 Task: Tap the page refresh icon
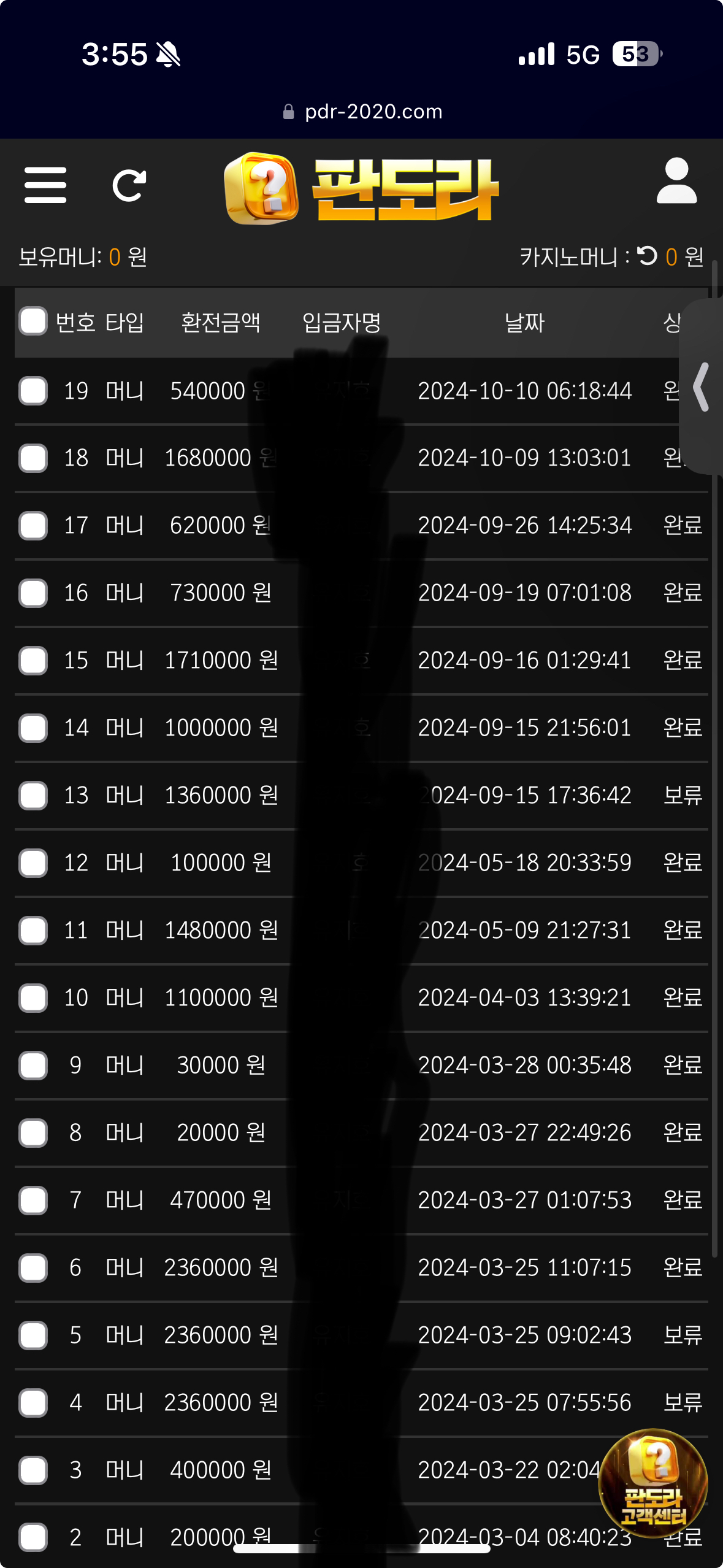(x=129, y=185)
